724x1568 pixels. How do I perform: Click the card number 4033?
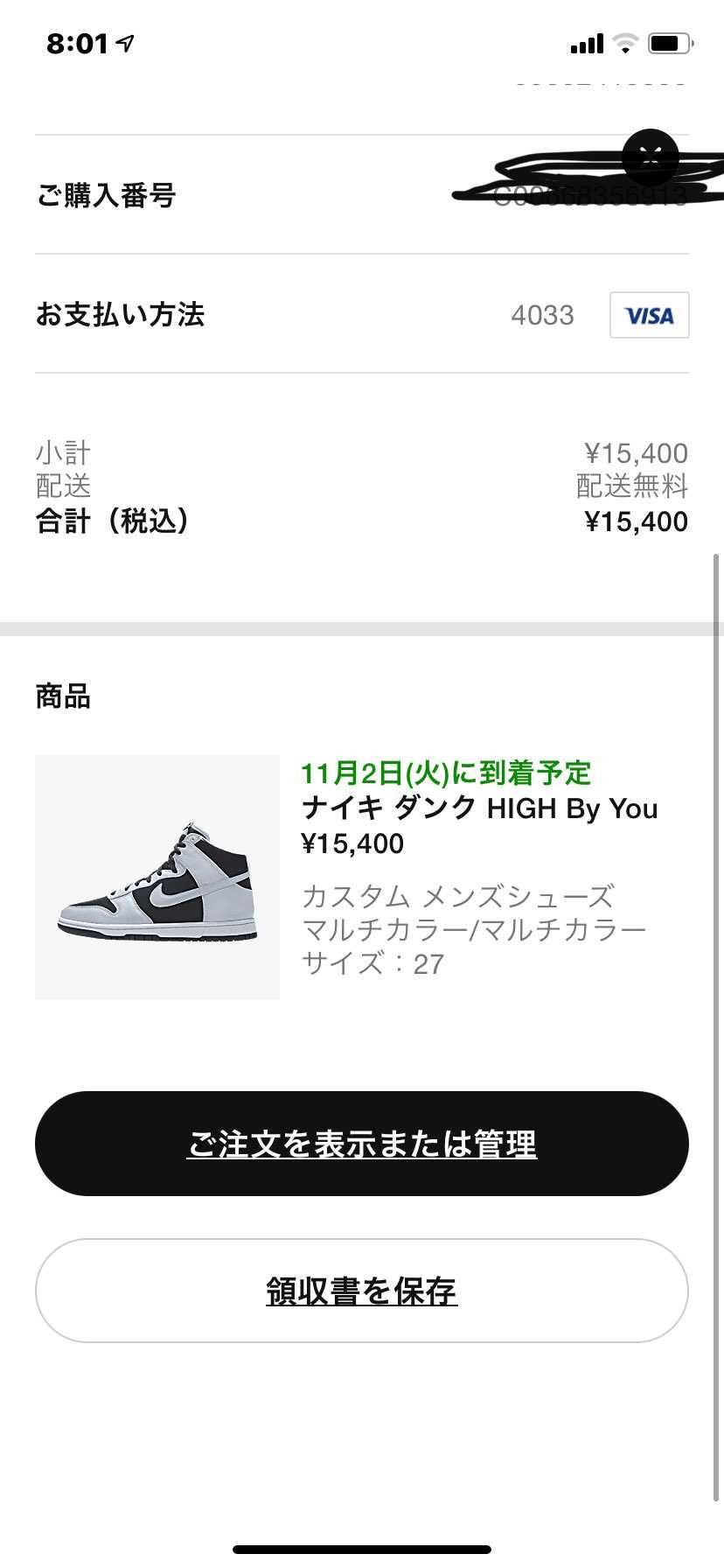tap(542, 315)
